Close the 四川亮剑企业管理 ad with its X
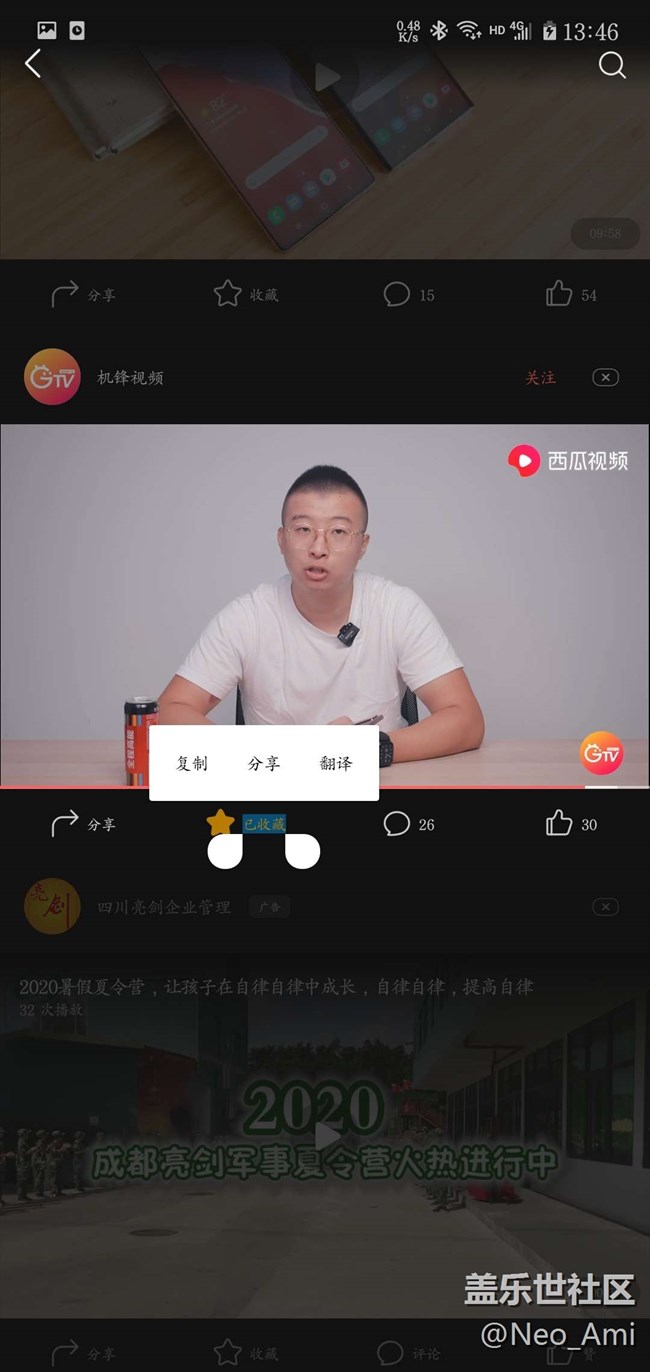Viewport: 650px width, 1372px height. 605,907
